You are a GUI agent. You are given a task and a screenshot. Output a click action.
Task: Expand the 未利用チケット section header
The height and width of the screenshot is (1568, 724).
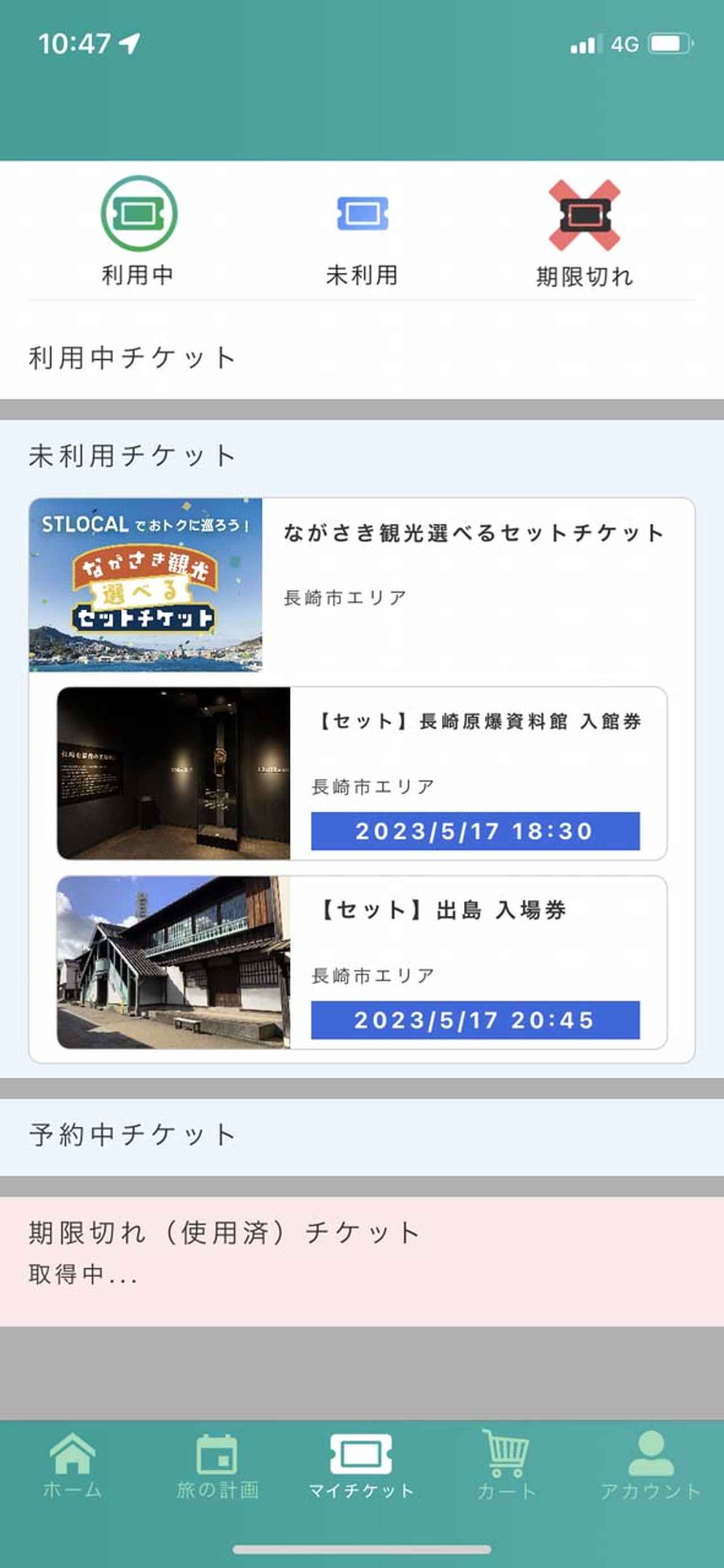pyautogui.click(x=132, y=455)
